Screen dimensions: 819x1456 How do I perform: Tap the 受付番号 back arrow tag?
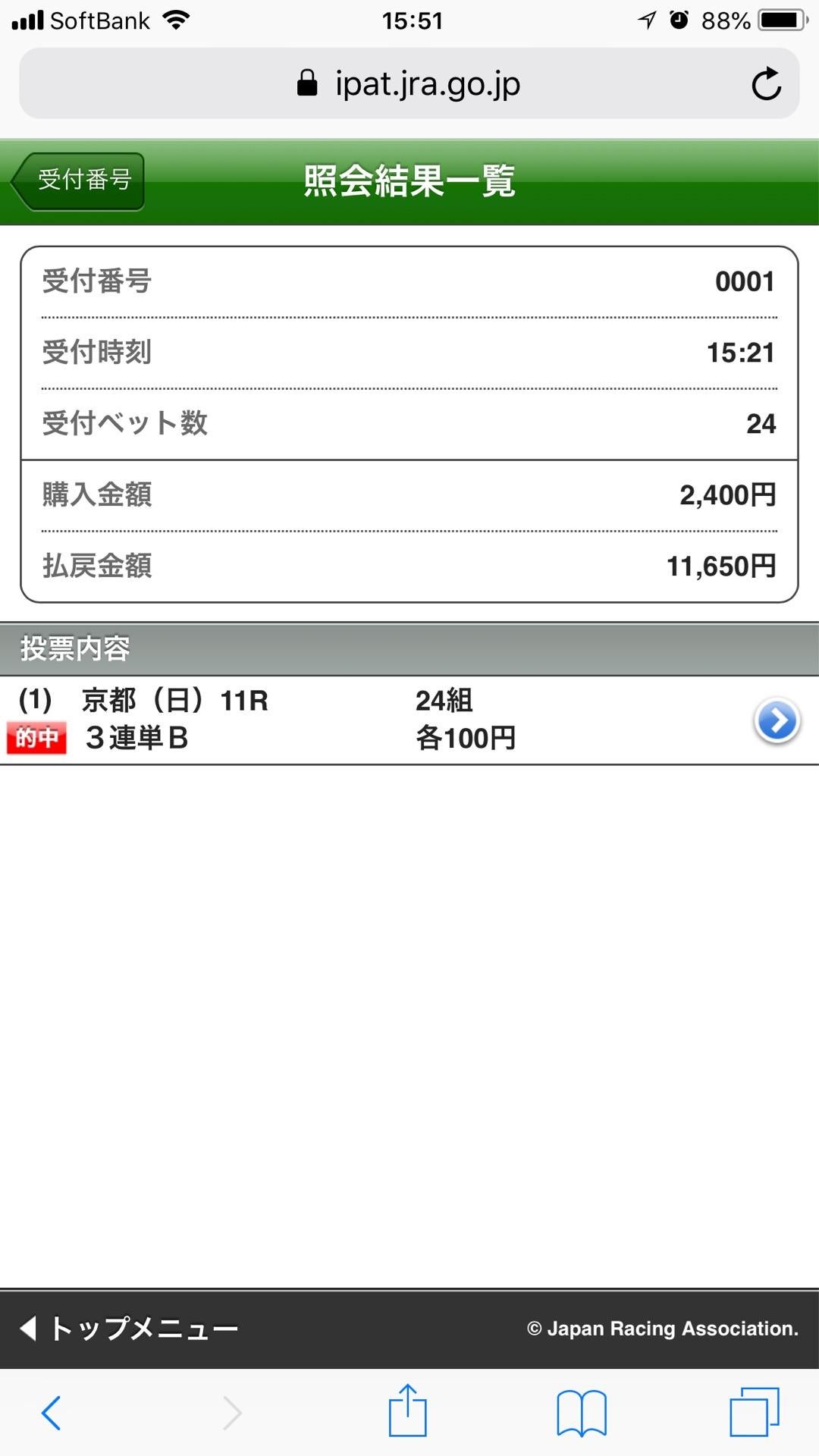(x=78, y=180)
